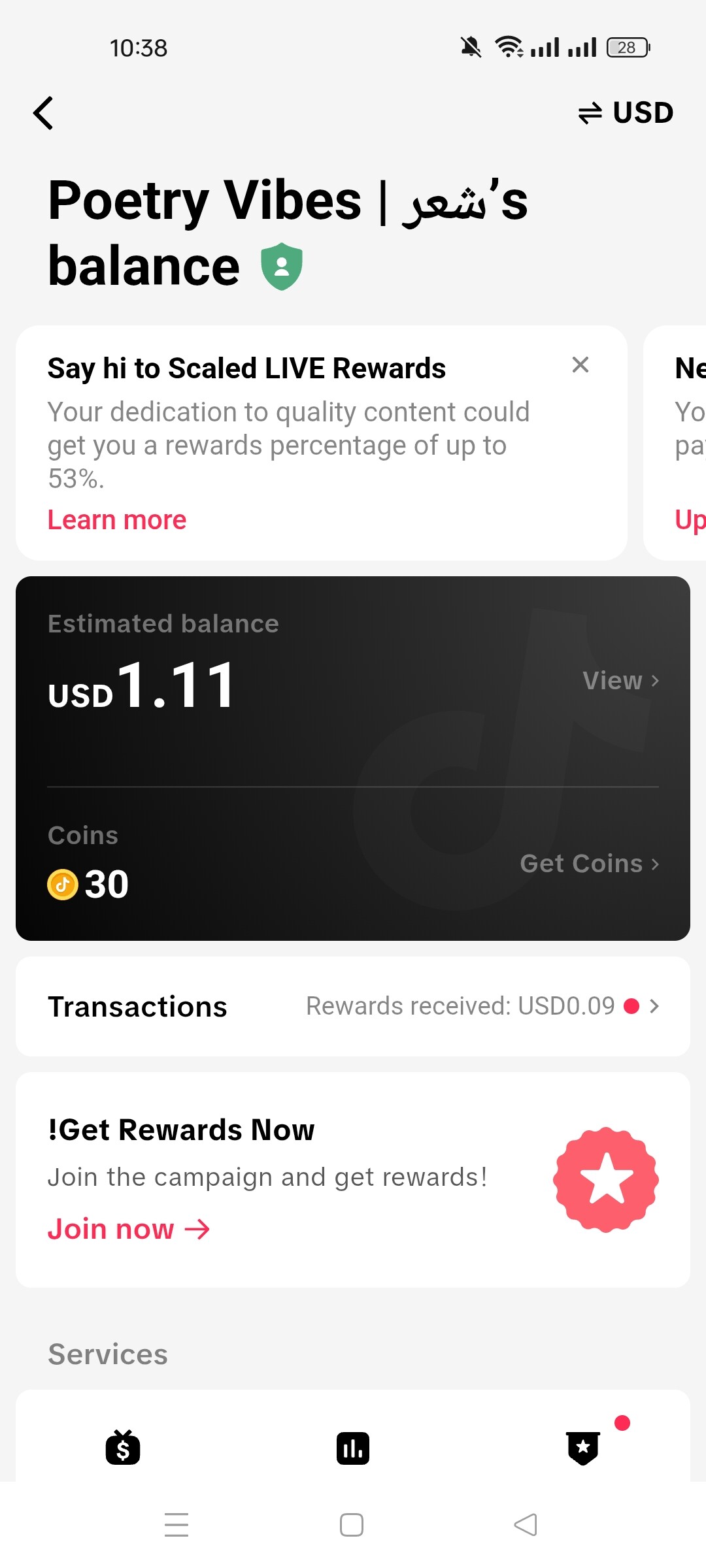Image resolution: width=706 pixels, height=1568 pixels.
Task: Open the money bag service icon
Action: (x=123, y=1447)
